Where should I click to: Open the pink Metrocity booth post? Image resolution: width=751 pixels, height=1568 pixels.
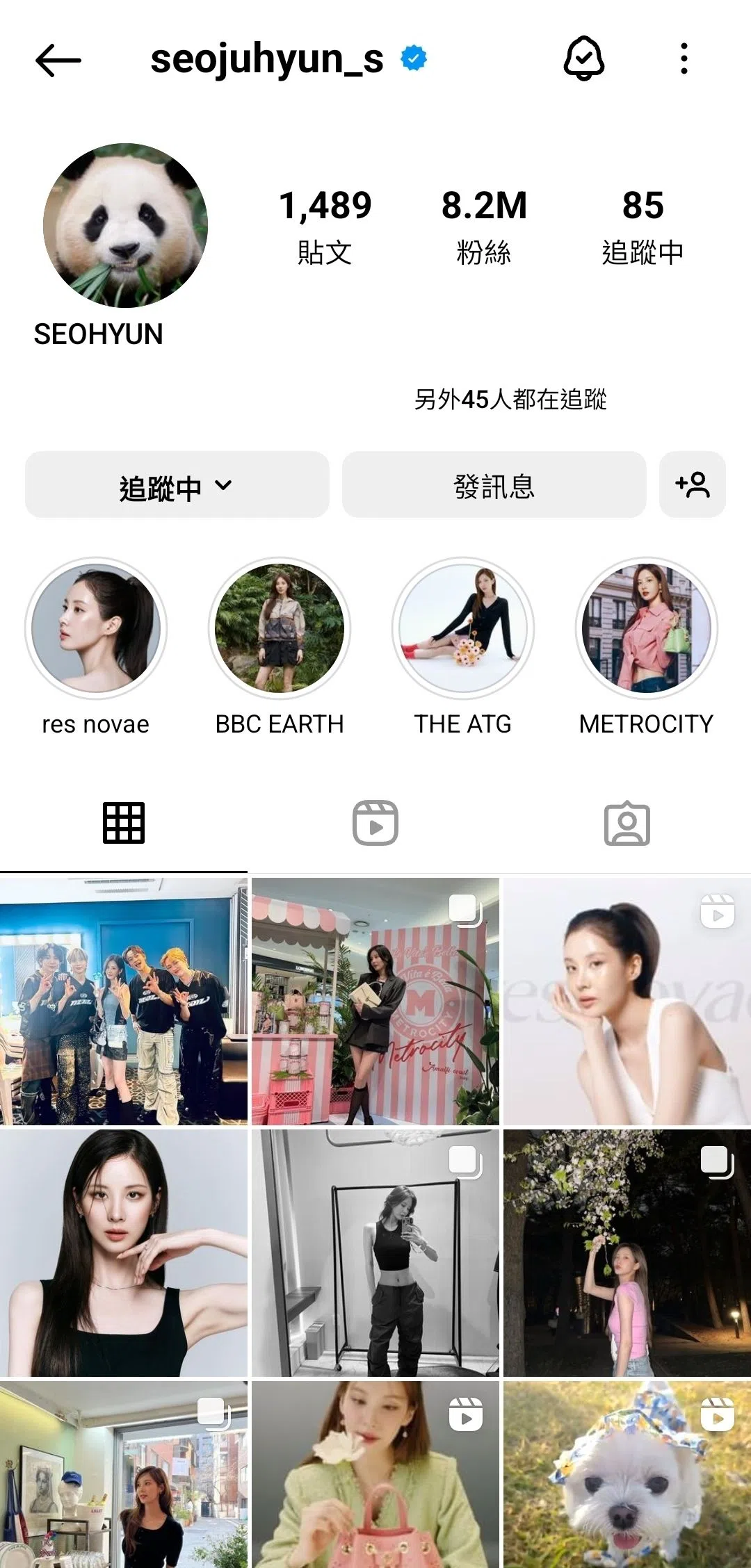[375, 1002]
